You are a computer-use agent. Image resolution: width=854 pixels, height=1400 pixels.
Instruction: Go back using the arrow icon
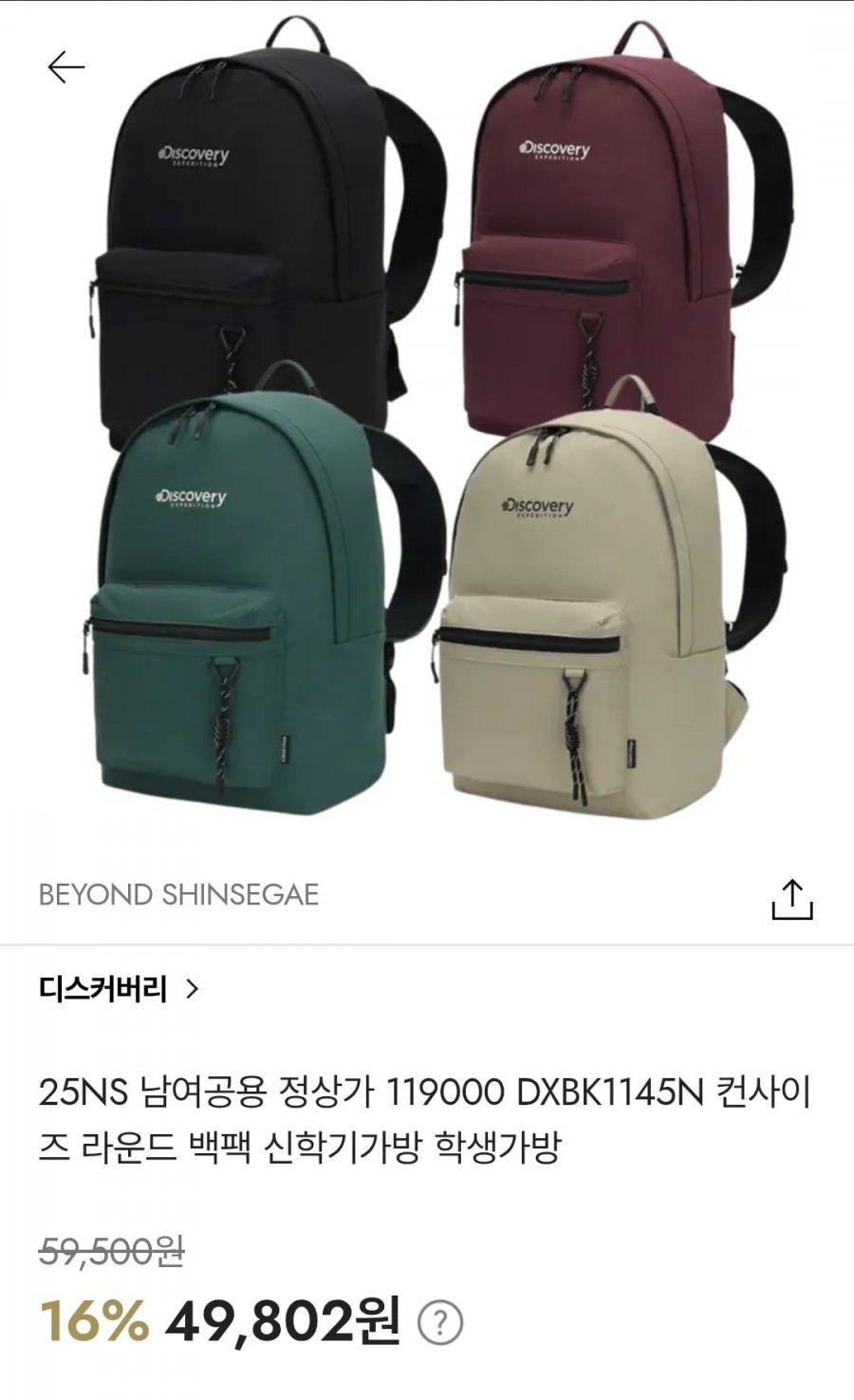(x=65, y=67)
